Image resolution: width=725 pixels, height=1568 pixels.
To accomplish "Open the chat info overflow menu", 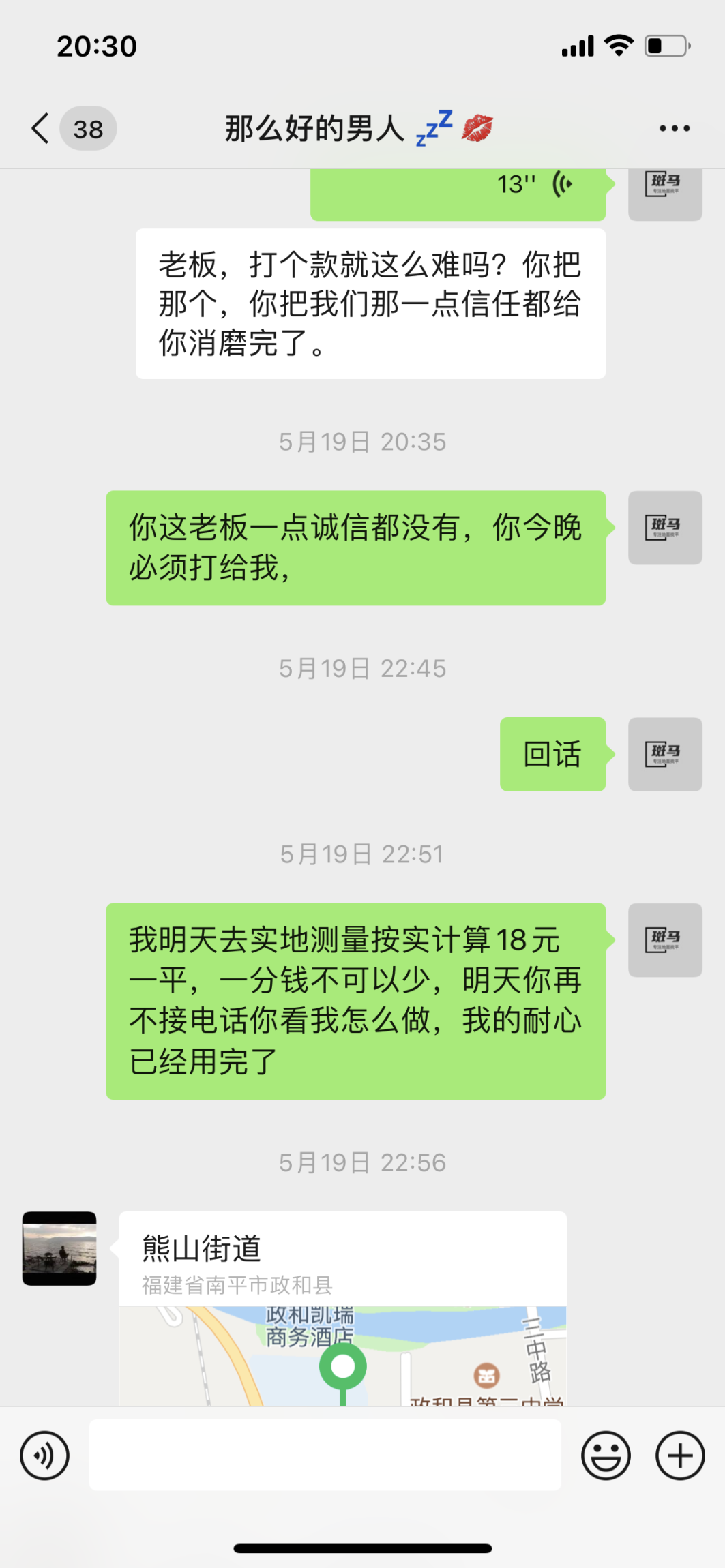I will pos(674,128).
